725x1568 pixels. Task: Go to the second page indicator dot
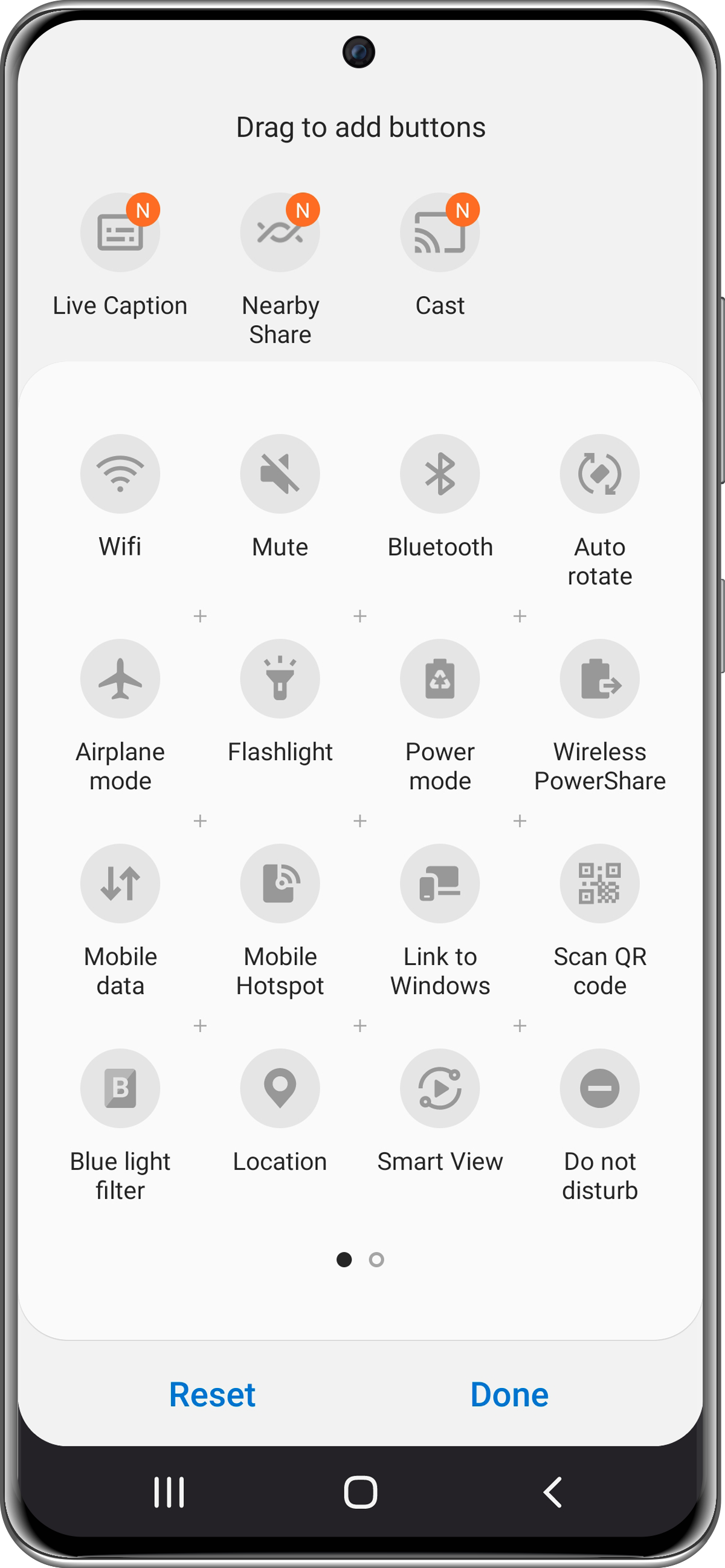click(376, 1259)
